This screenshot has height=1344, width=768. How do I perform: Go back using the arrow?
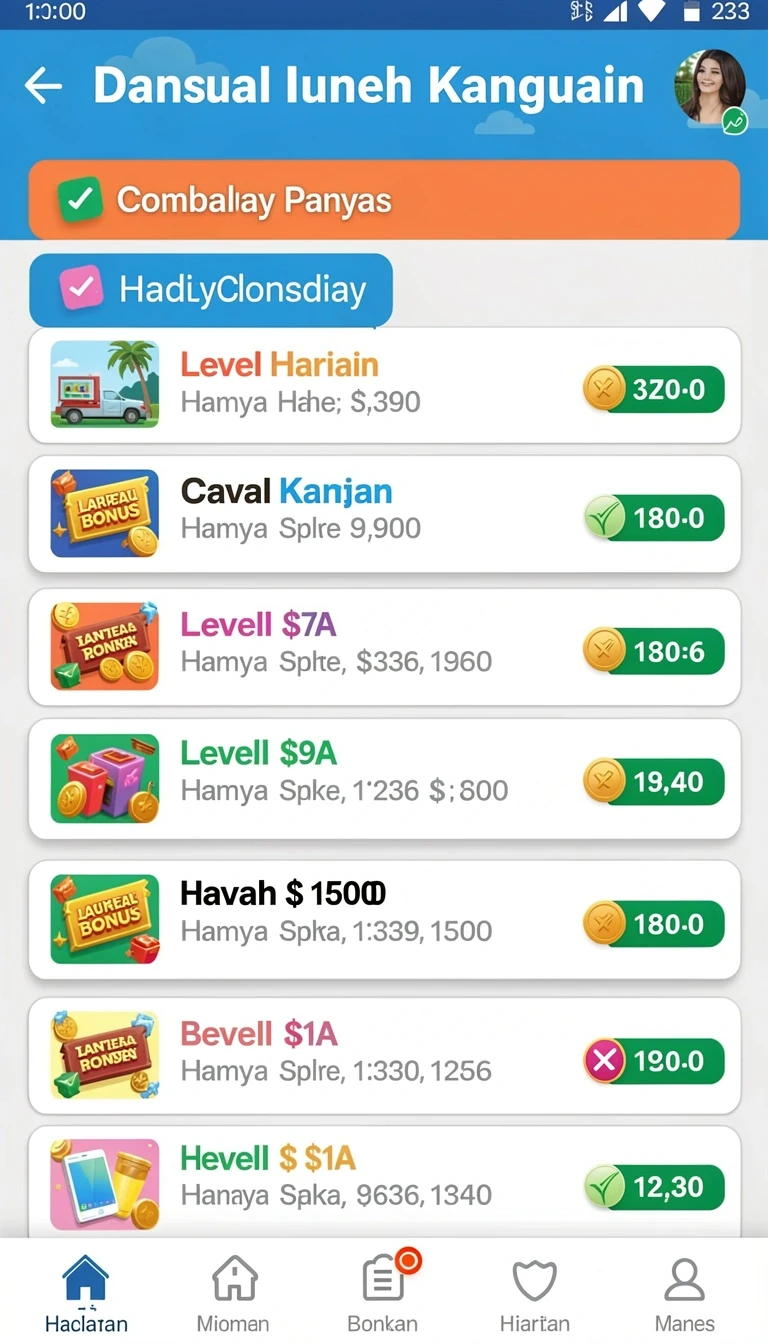point(43,87)
